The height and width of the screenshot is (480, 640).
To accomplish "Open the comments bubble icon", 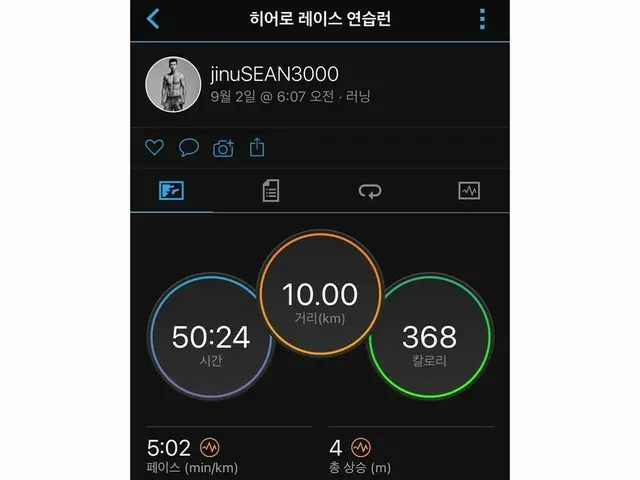I will tap(188, 148).
